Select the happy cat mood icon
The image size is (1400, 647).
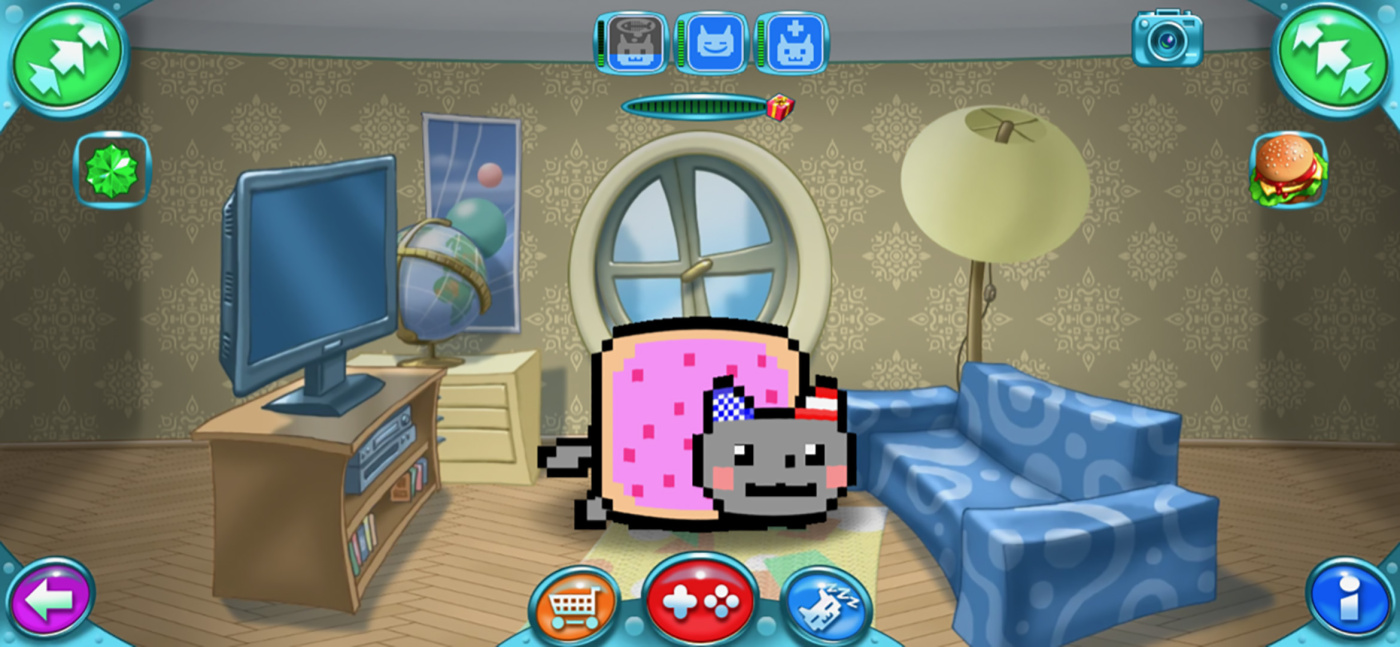712,43
